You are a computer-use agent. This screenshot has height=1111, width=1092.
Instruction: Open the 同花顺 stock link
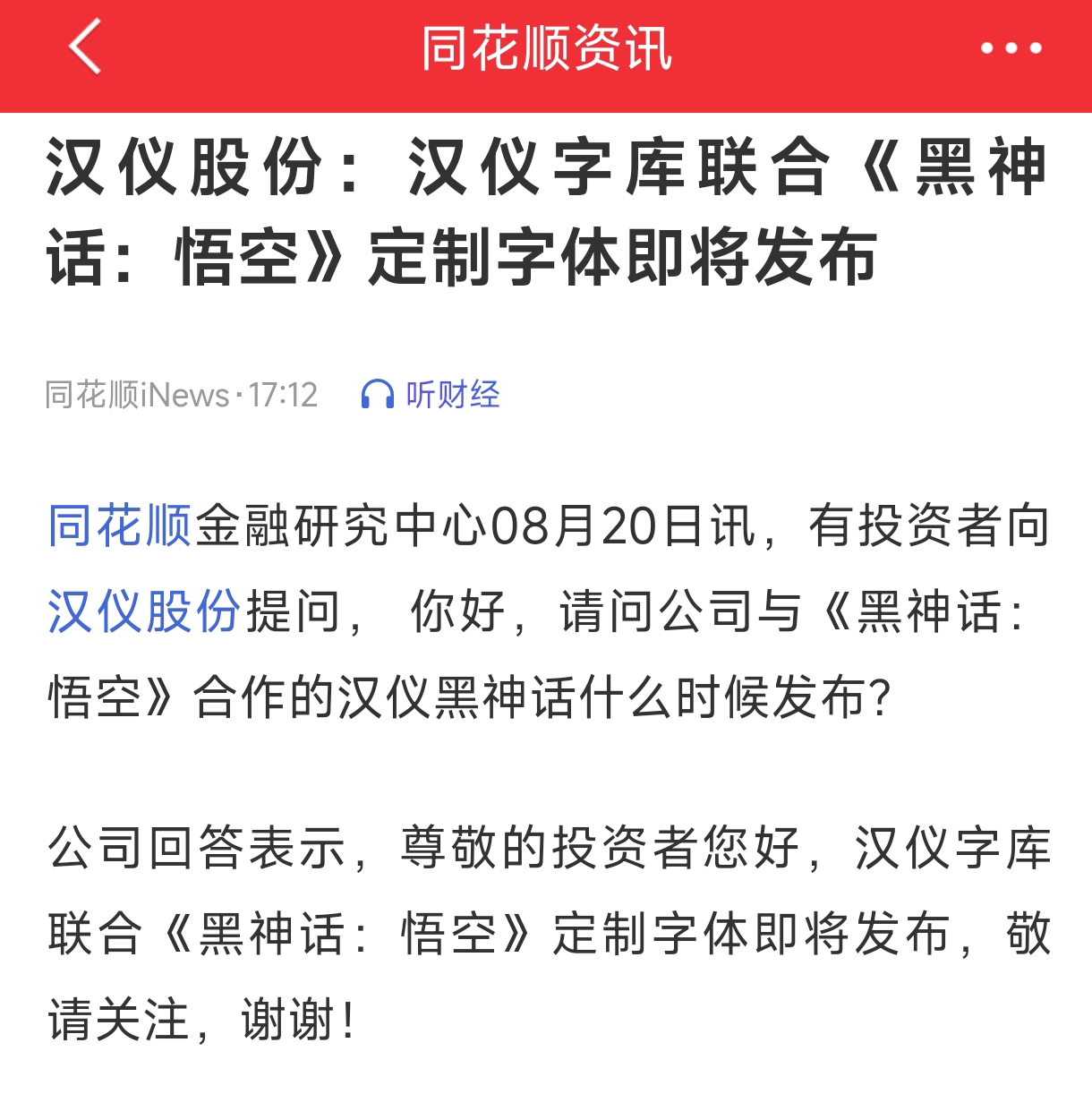120,526
